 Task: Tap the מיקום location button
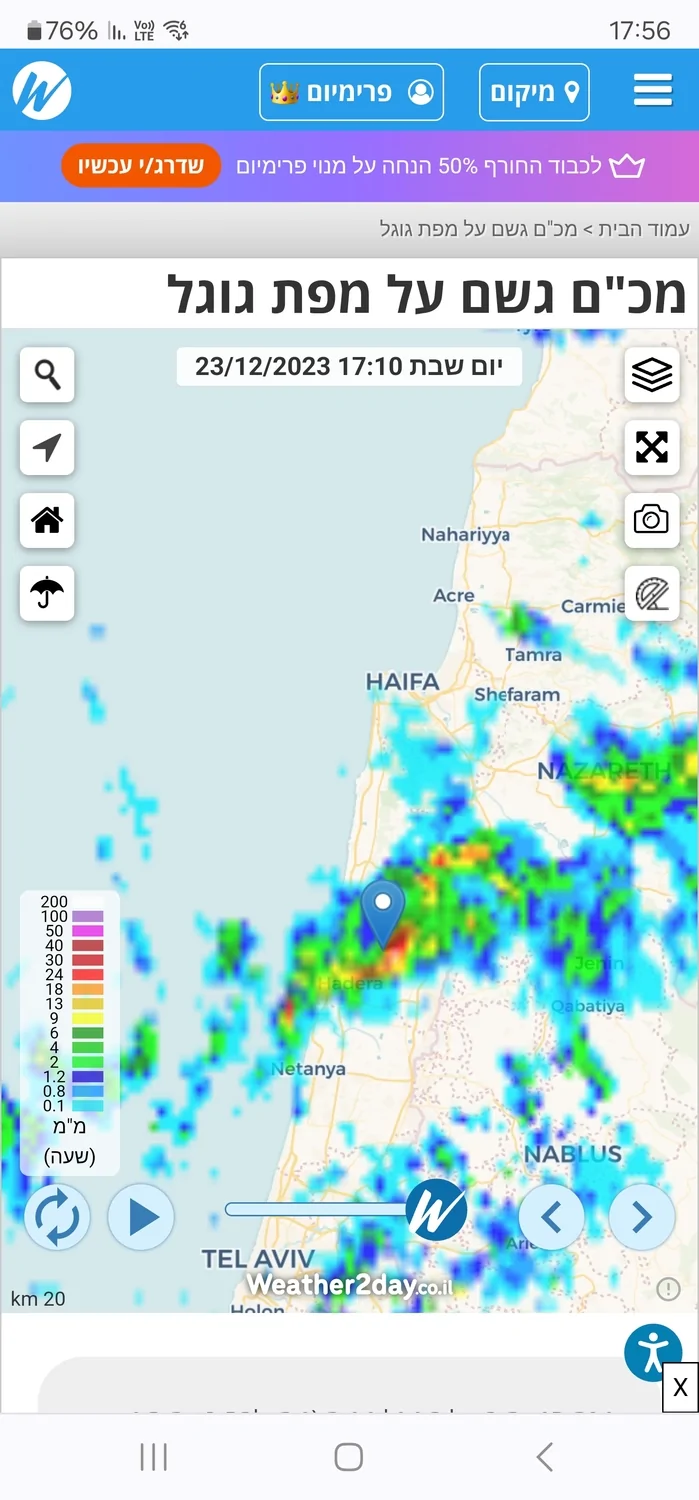pyautogui.click(x=534, y=92)
